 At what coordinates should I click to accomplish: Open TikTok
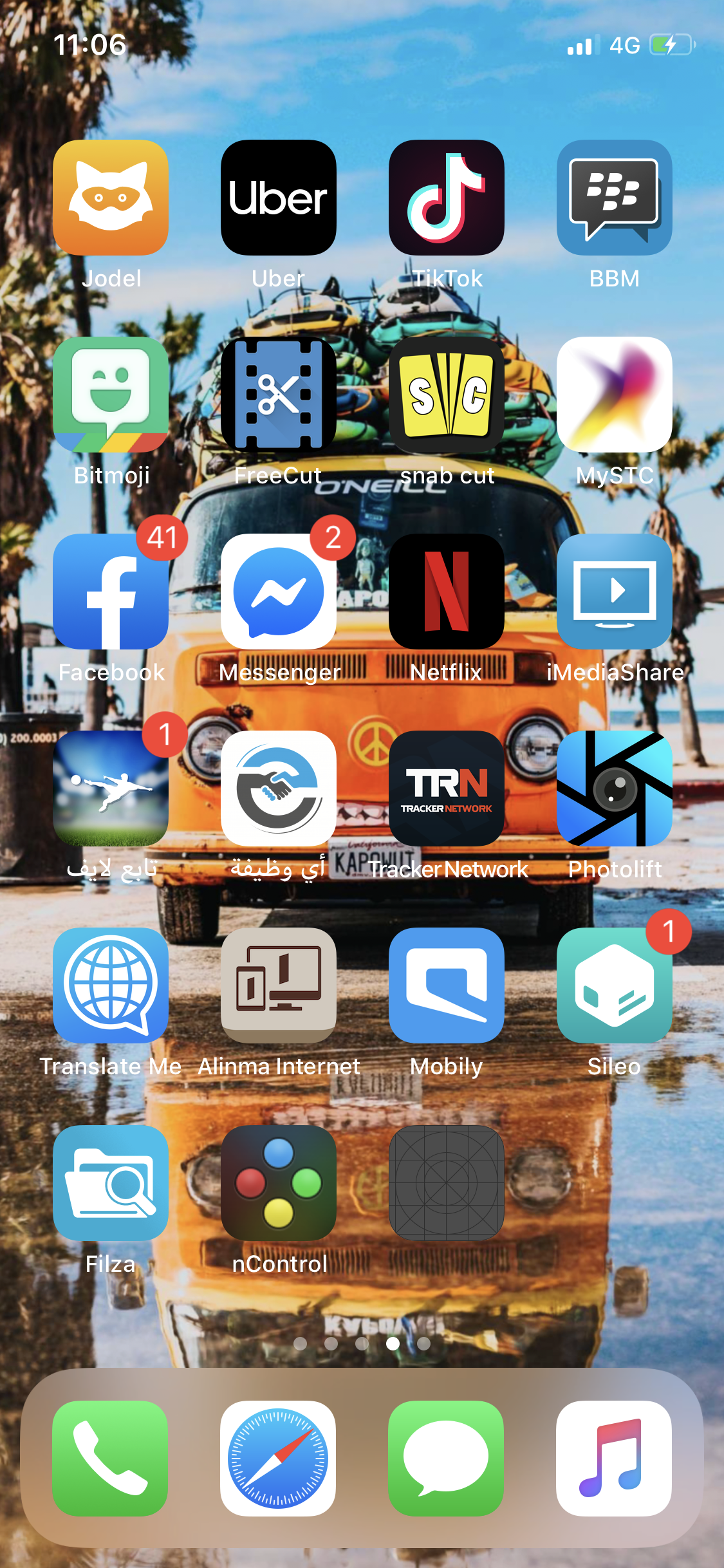[x=446, y=198]
